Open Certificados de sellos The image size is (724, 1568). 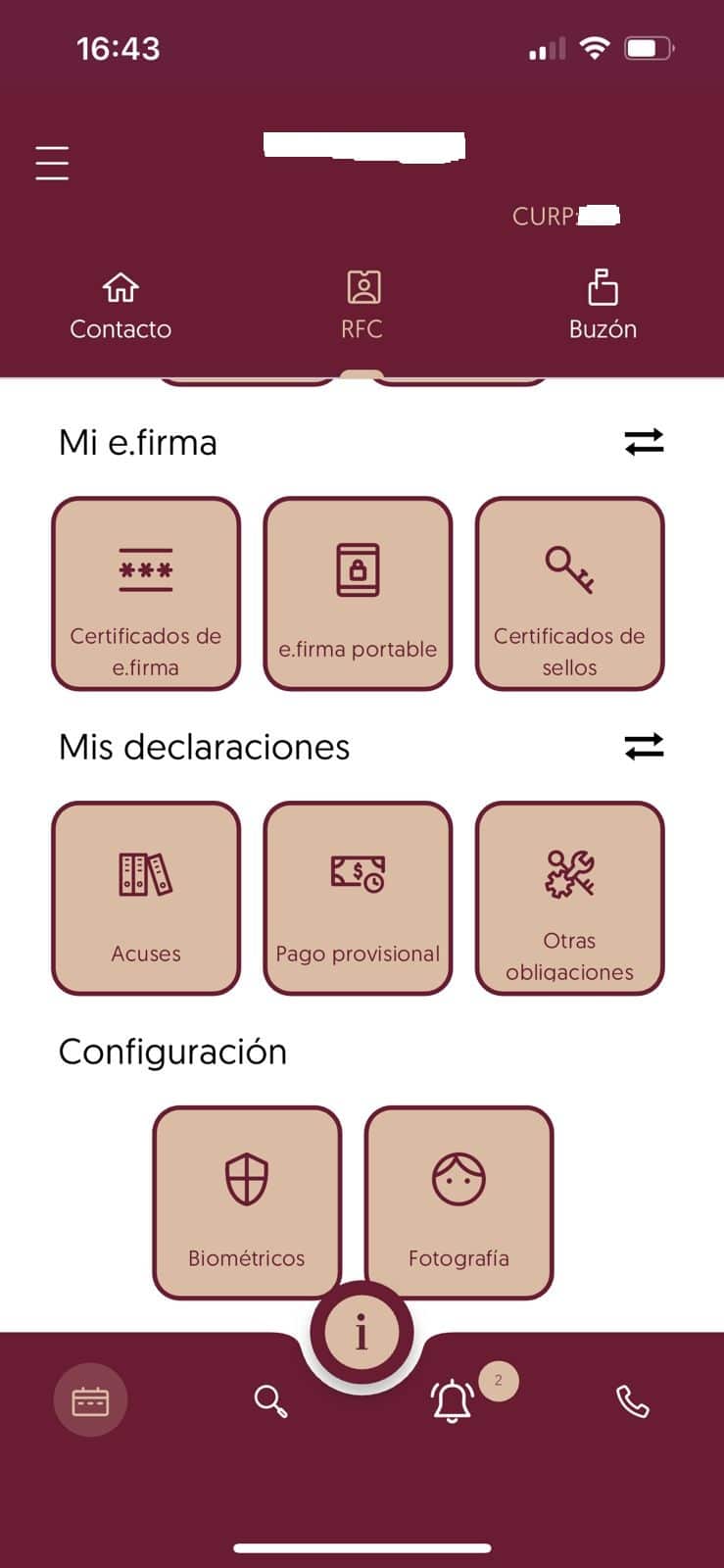569,594
